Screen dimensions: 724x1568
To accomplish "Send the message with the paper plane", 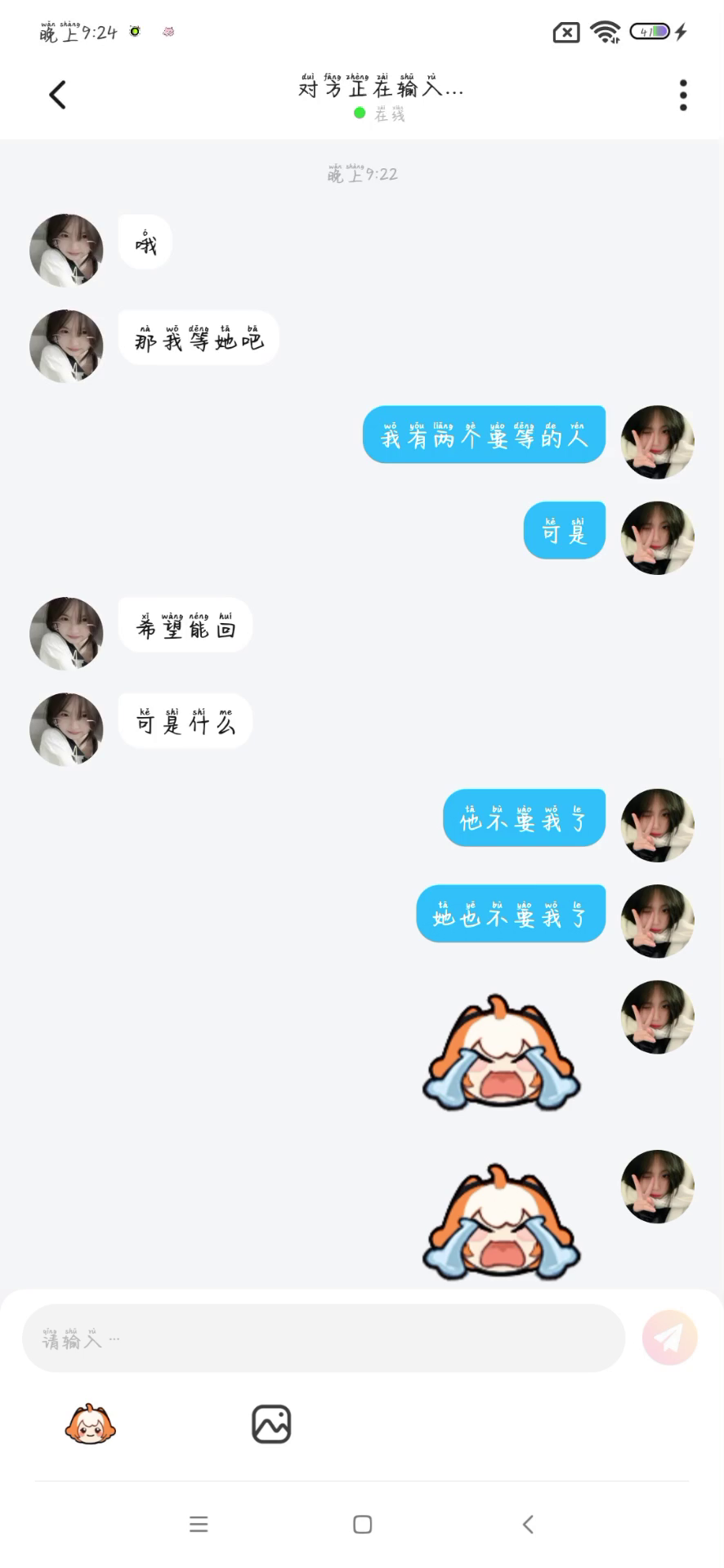I will (x=669, y=1338).
